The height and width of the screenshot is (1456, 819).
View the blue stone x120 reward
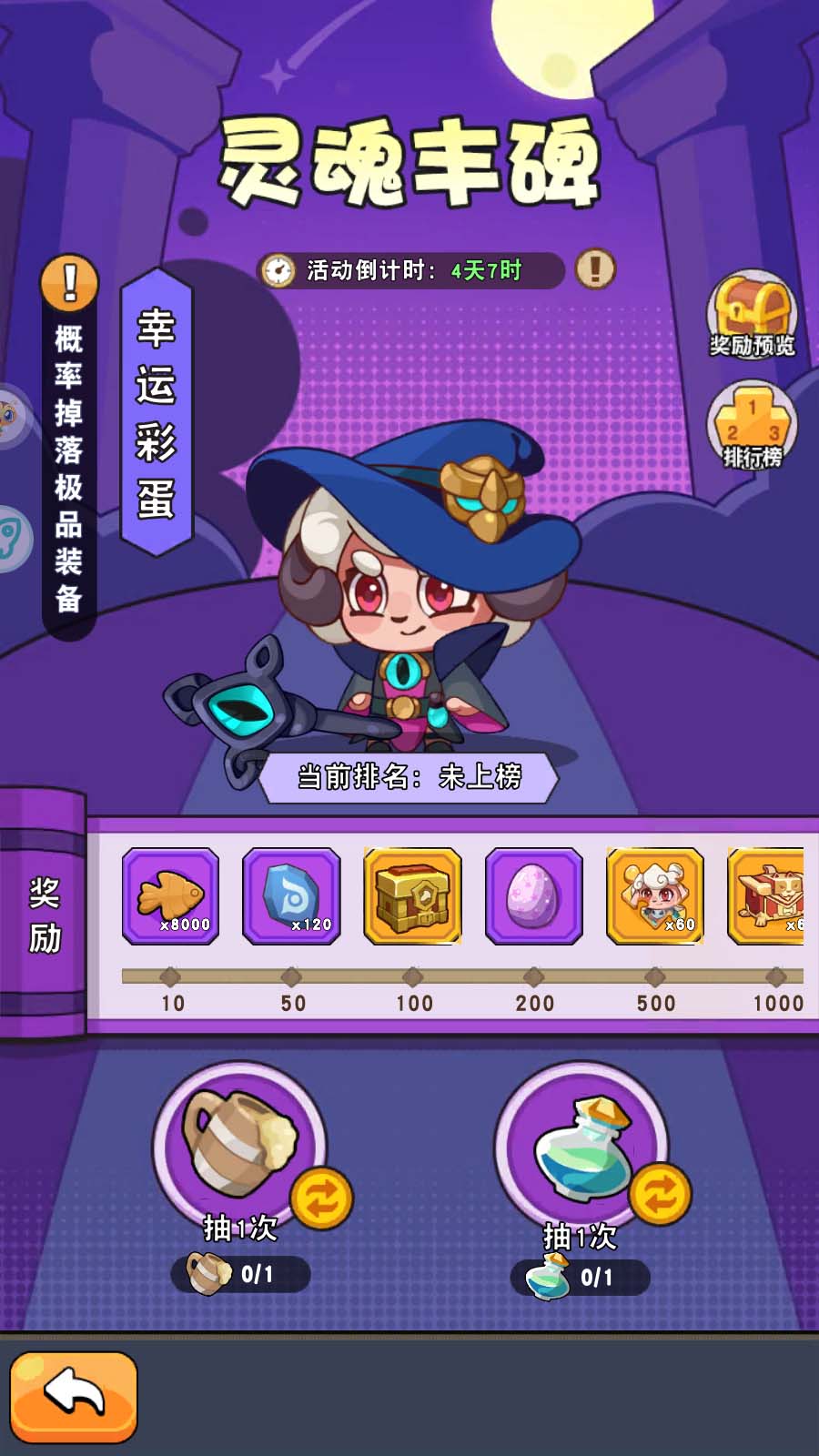click(291, 896)
